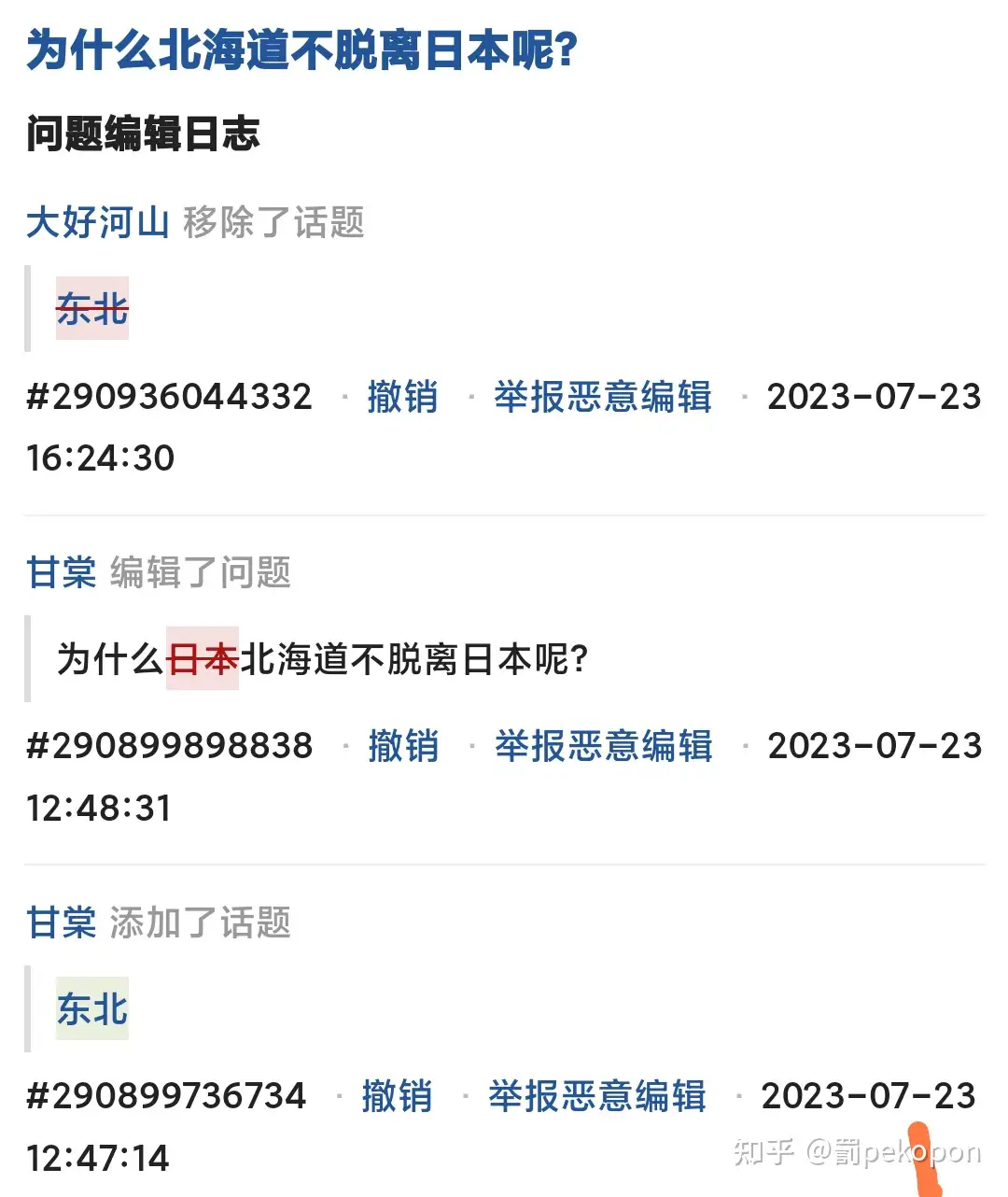Report malicious edit on log #290899736734
The width and height of the screenshot is (1008, 1197).
click(596, 1095)
